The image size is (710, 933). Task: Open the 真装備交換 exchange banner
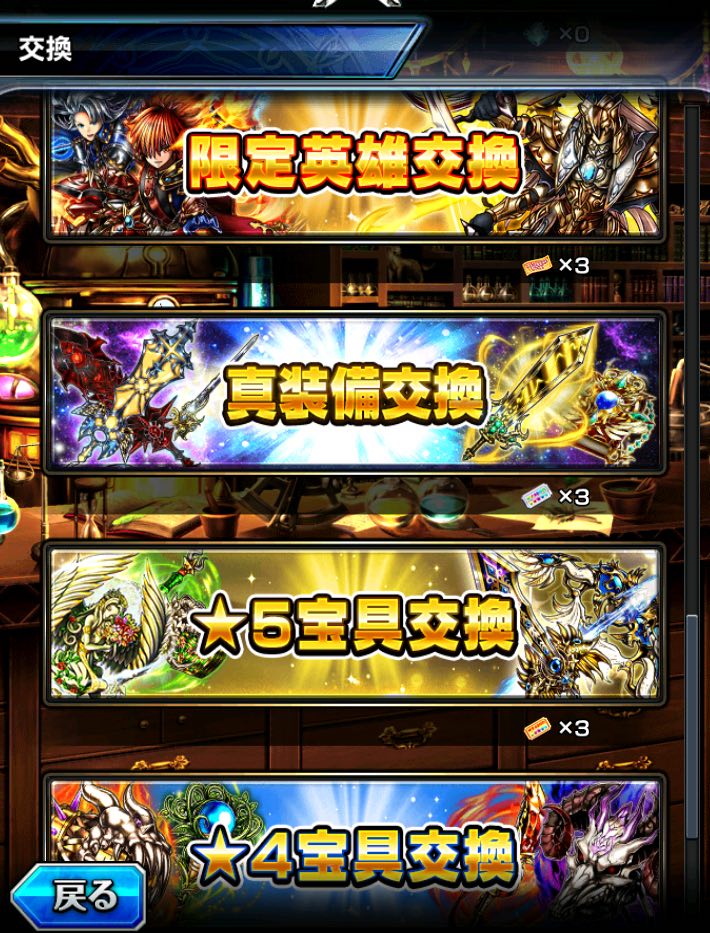[355, 393]
